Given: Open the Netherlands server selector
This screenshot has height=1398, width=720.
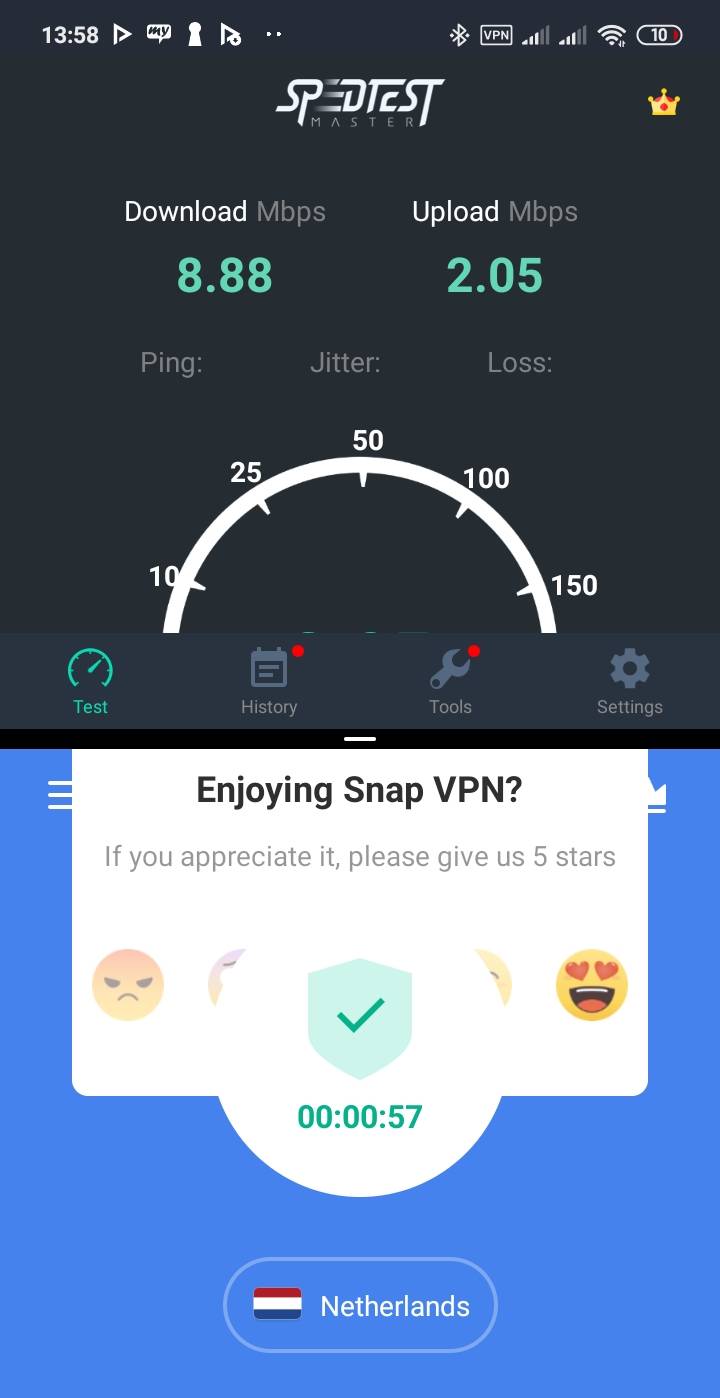Looking at the screenshot, I should [360, 1305].
